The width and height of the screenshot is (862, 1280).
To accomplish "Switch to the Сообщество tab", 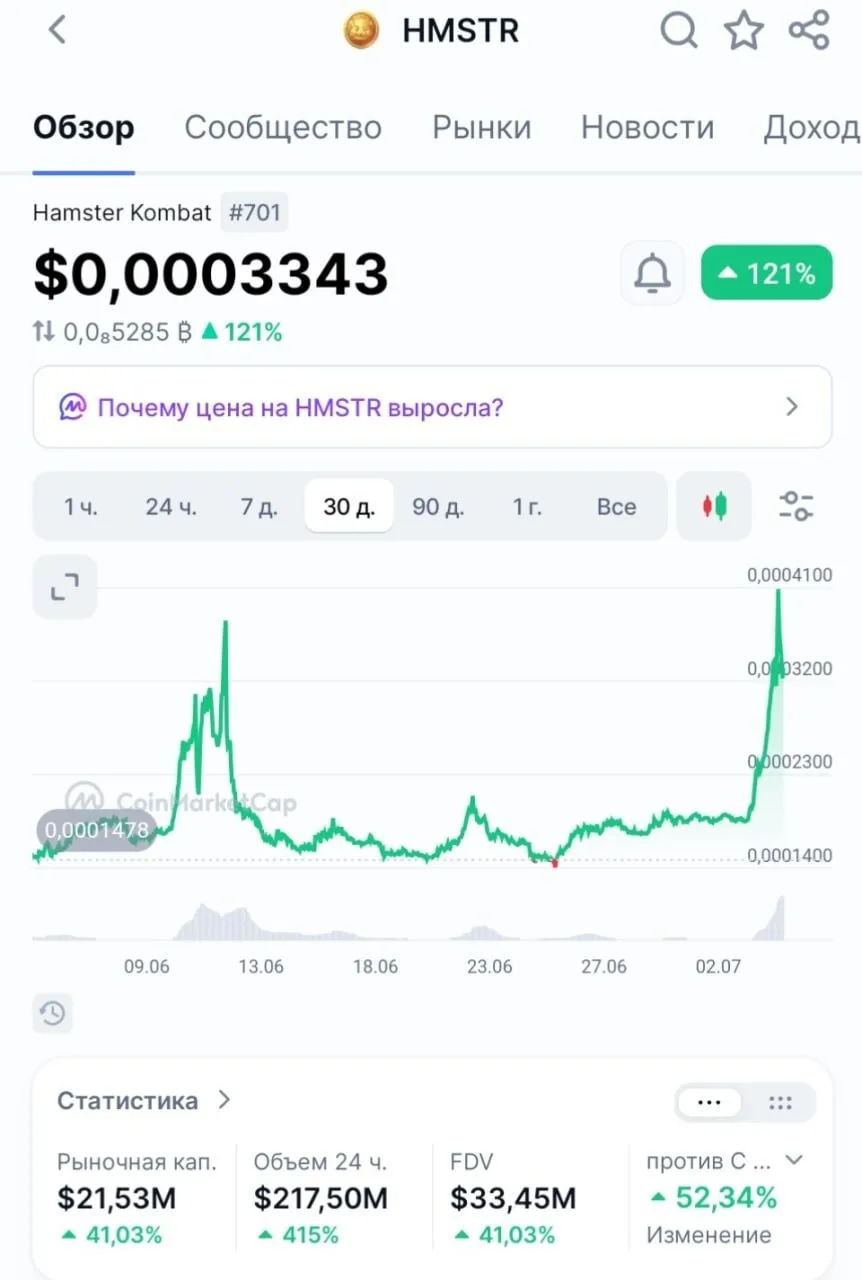I will [283, 128].
